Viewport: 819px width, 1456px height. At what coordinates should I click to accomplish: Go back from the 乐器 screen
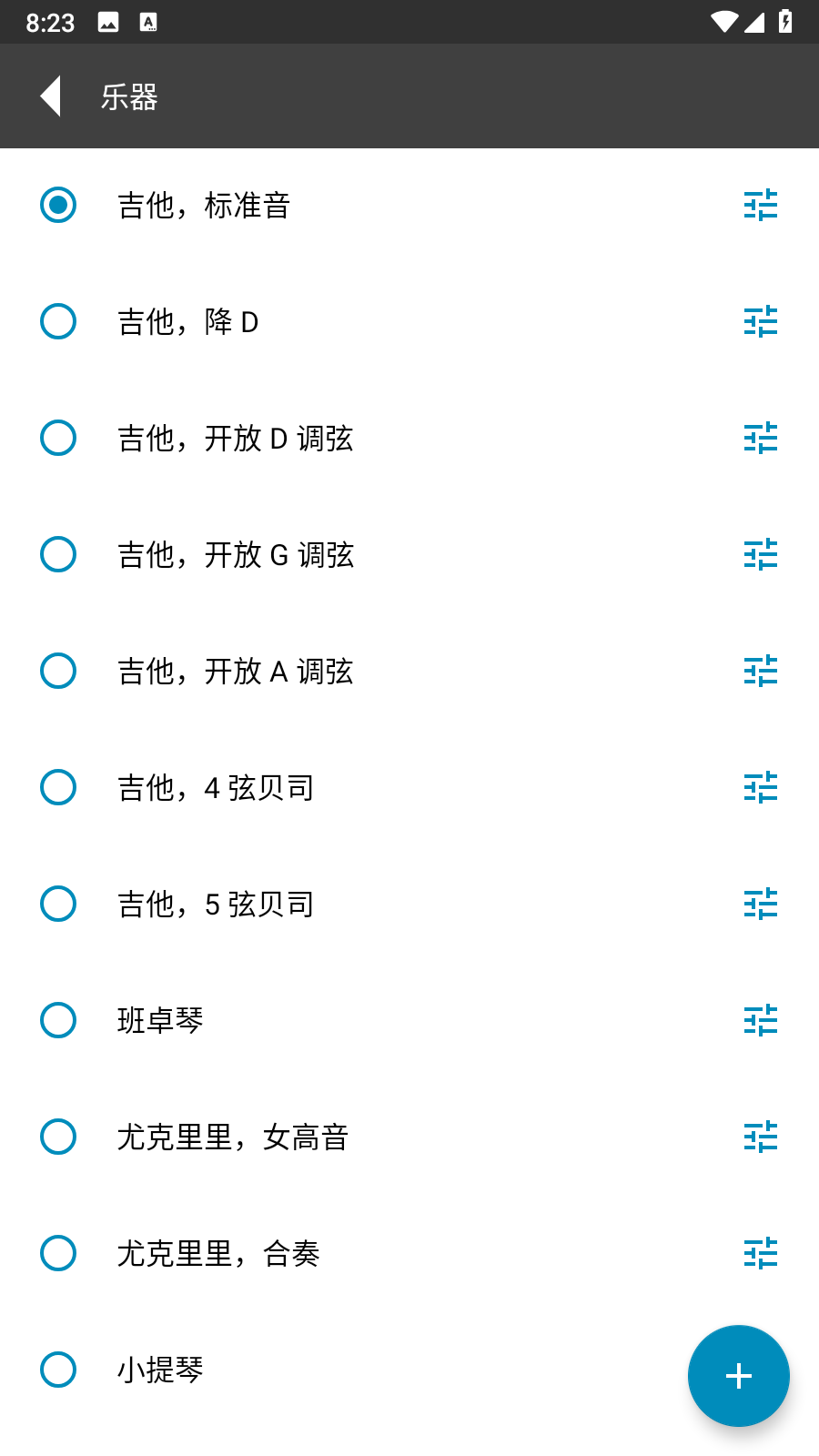52,96
